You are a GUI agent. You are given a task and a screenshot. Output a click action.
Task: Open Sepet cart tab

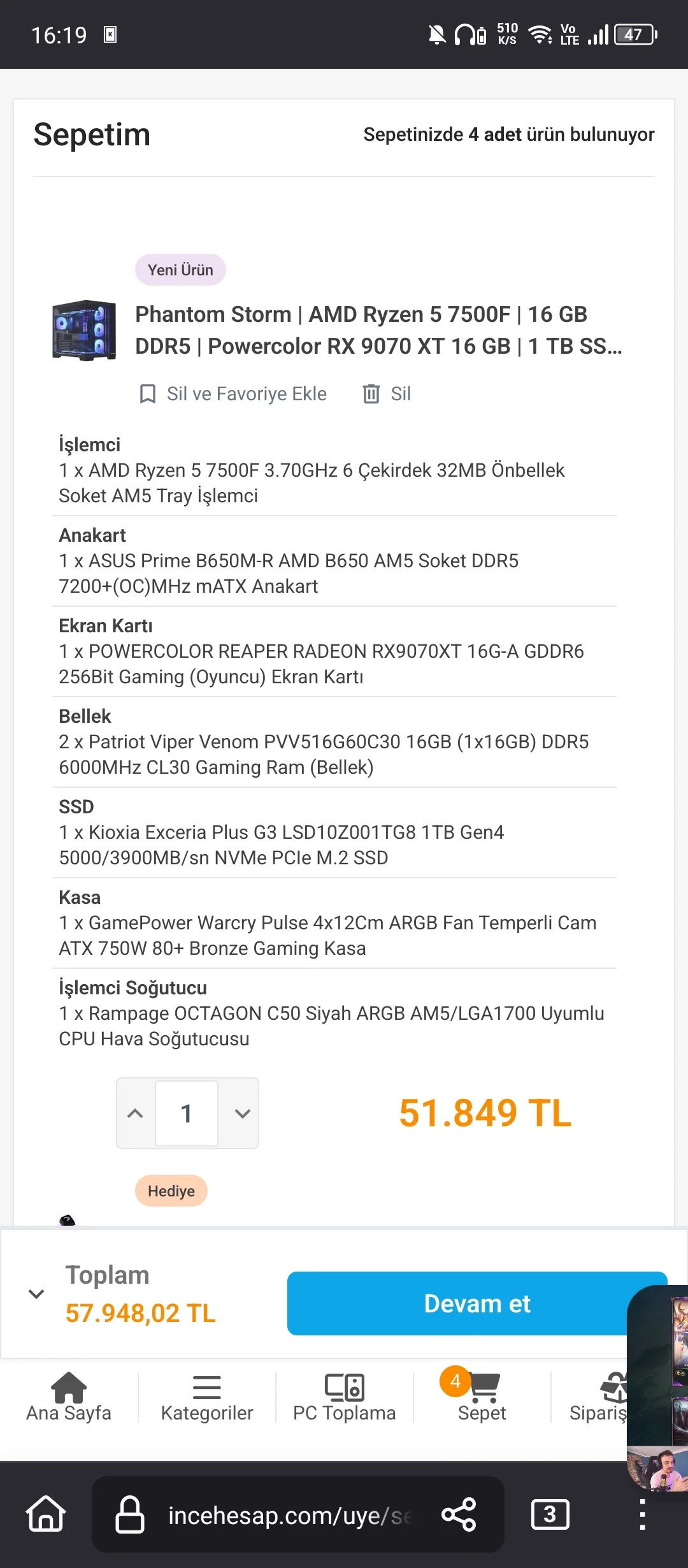[x=482, y=1397]
